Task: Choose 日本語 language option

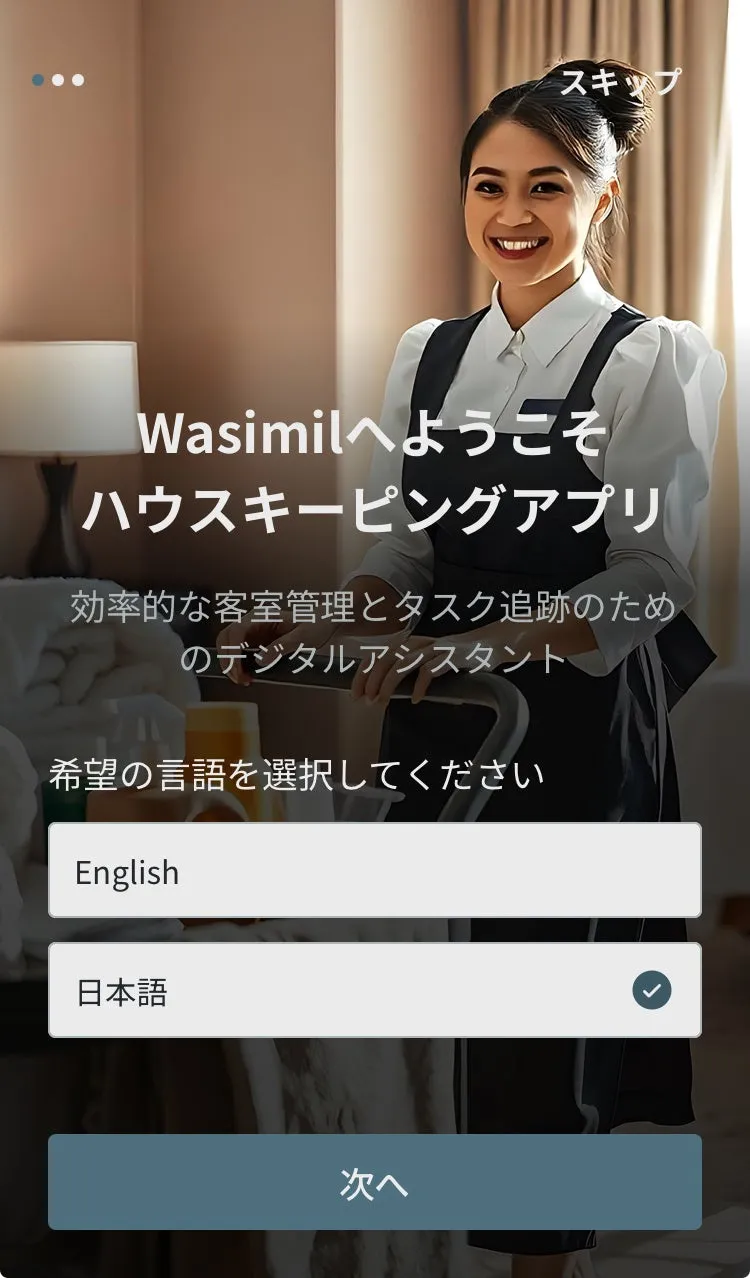Action: click(x=374, y=990)
